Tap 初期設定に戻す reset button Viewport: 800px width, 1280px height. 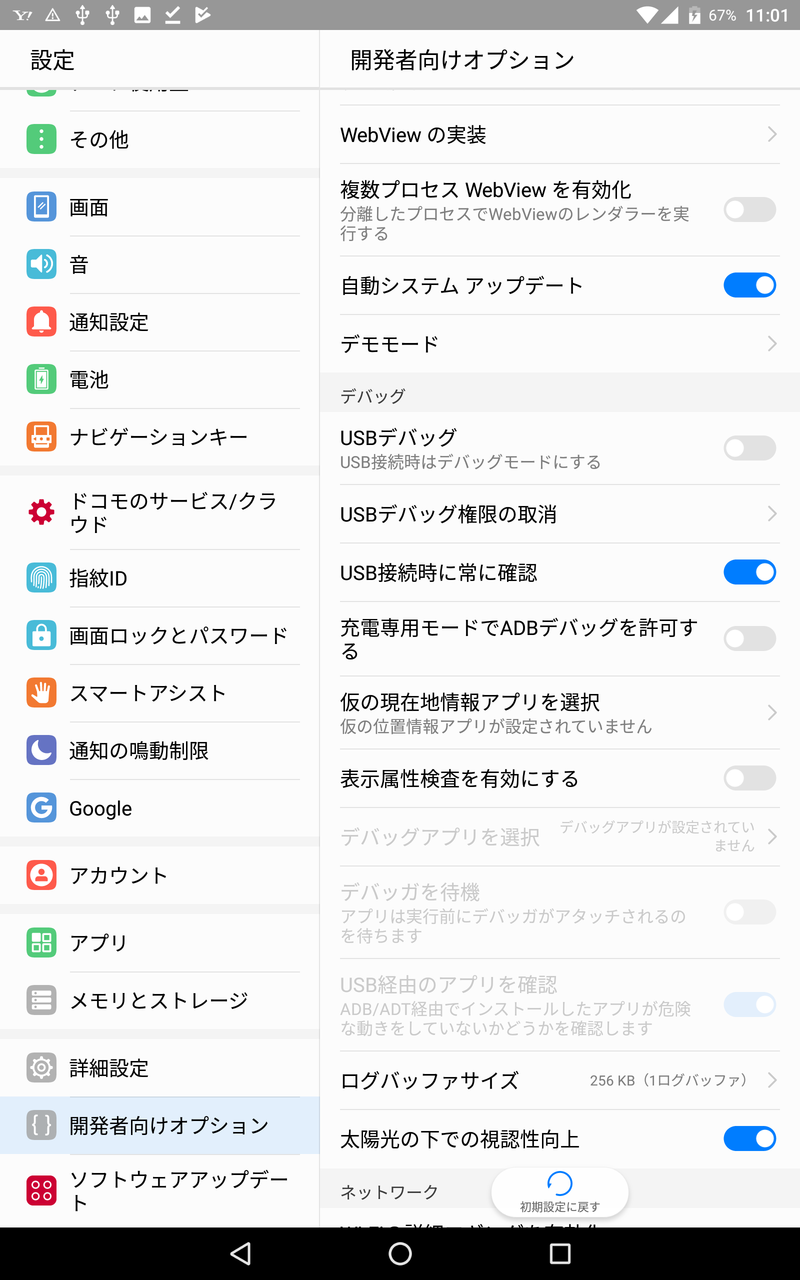coord(560,1192)
